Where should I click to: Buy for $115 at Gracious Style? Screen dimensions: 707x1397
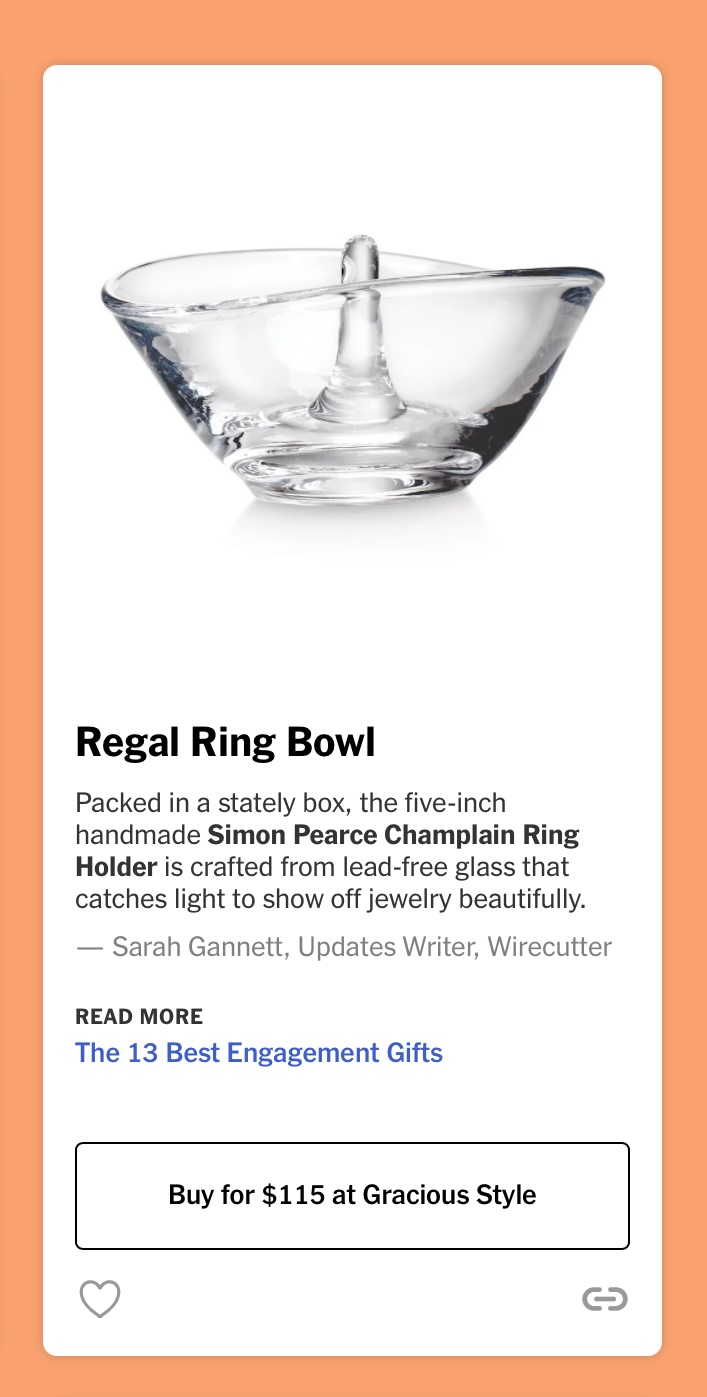click(352, 1195)
